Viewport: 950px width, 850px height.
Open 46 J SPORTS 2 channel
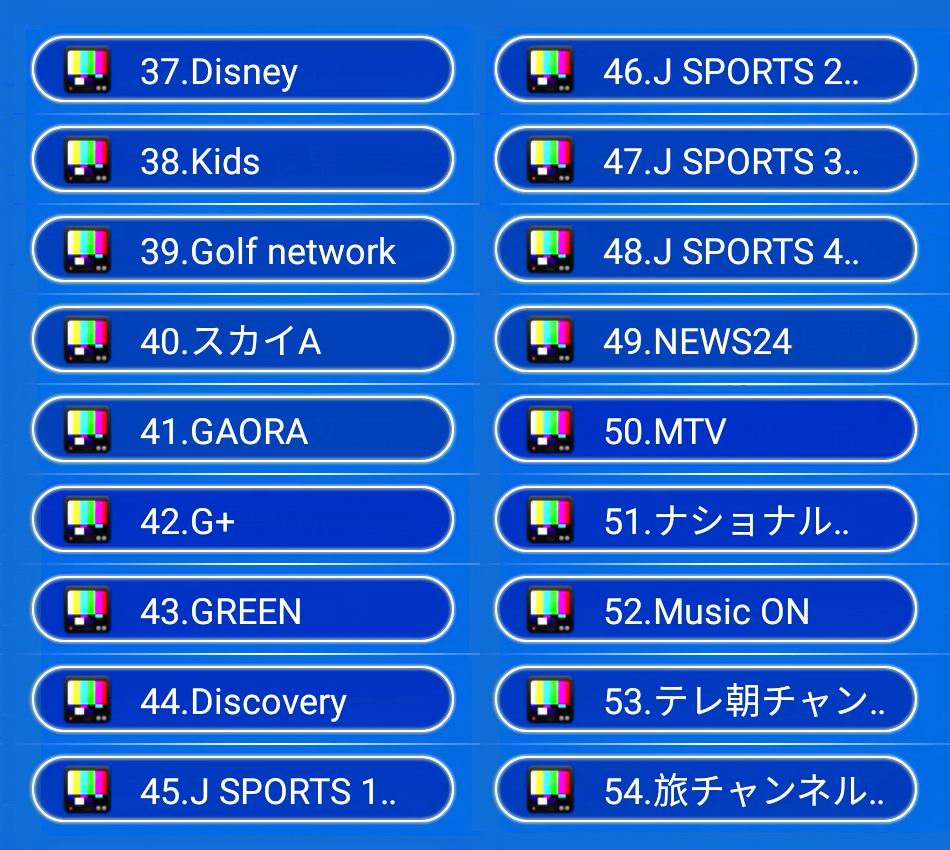[x=705, y=71]
